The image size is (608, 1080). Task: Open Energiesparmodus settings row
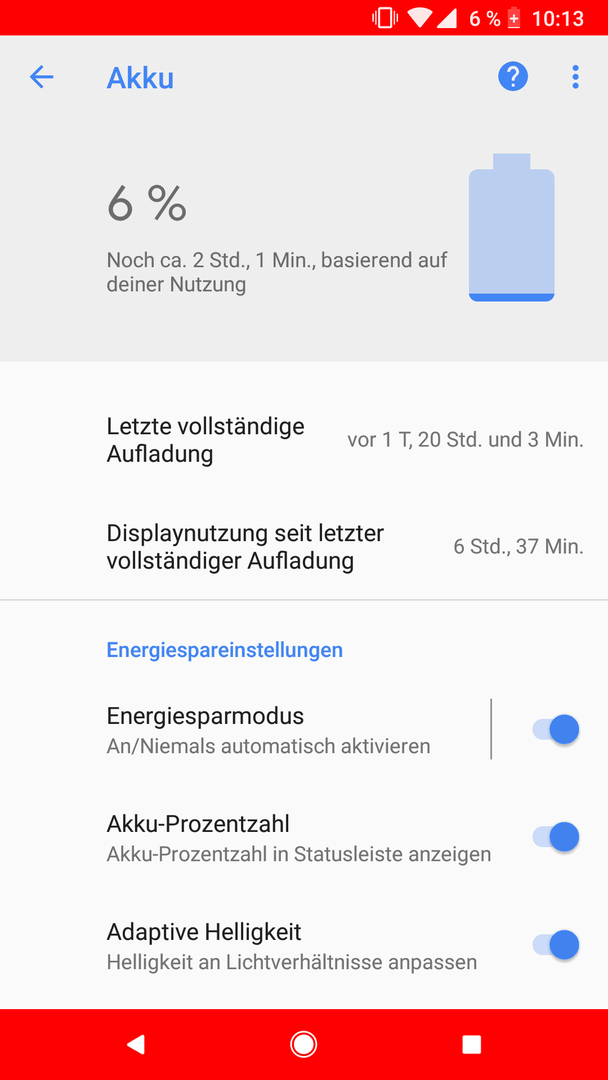245,729
